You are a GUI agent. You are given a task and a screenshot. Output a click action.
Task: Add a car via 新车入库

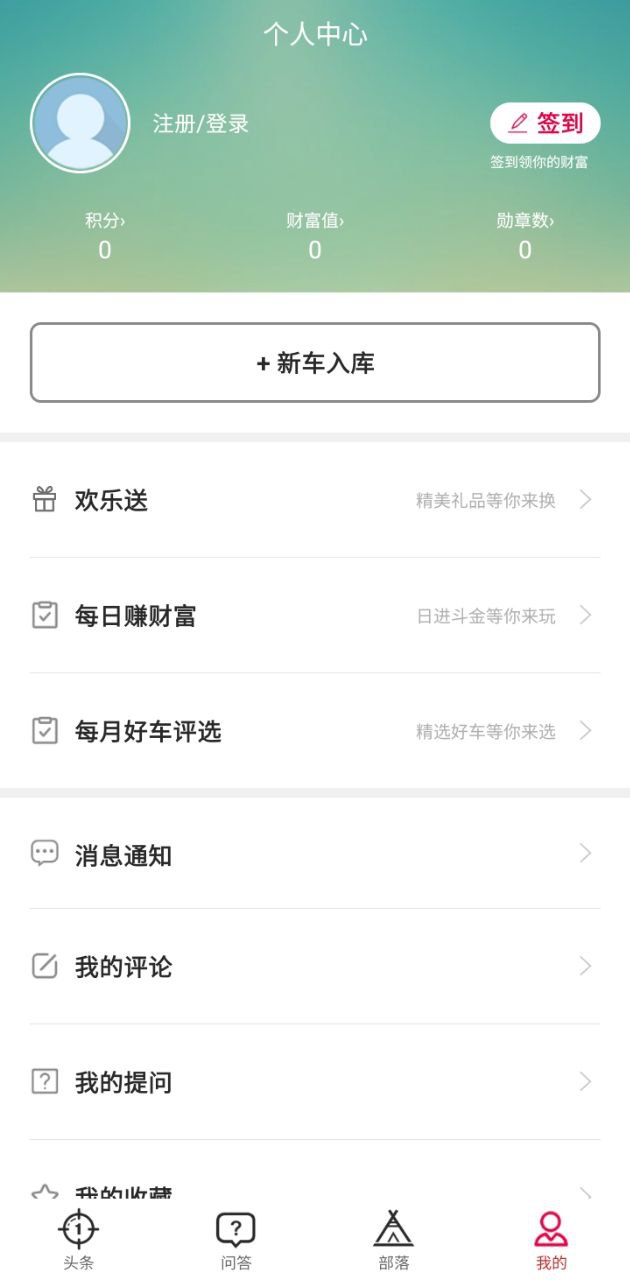pyautogui.click(x=315, y=363)
